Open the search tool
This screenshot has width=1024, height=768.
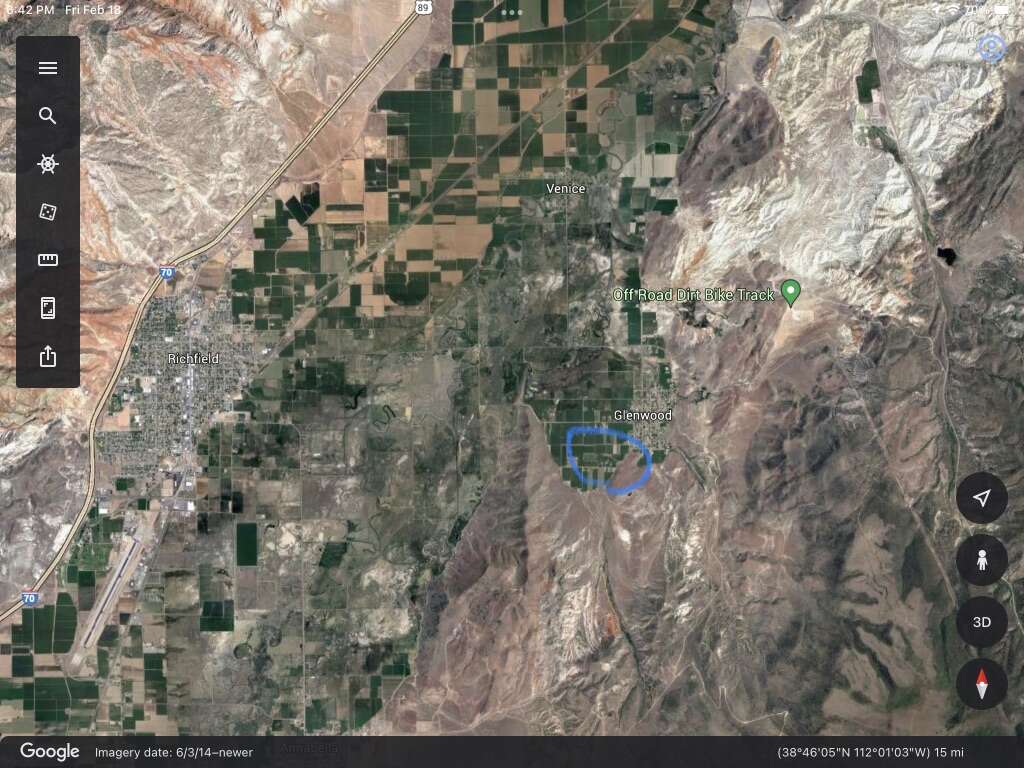[x=48, y=116]
